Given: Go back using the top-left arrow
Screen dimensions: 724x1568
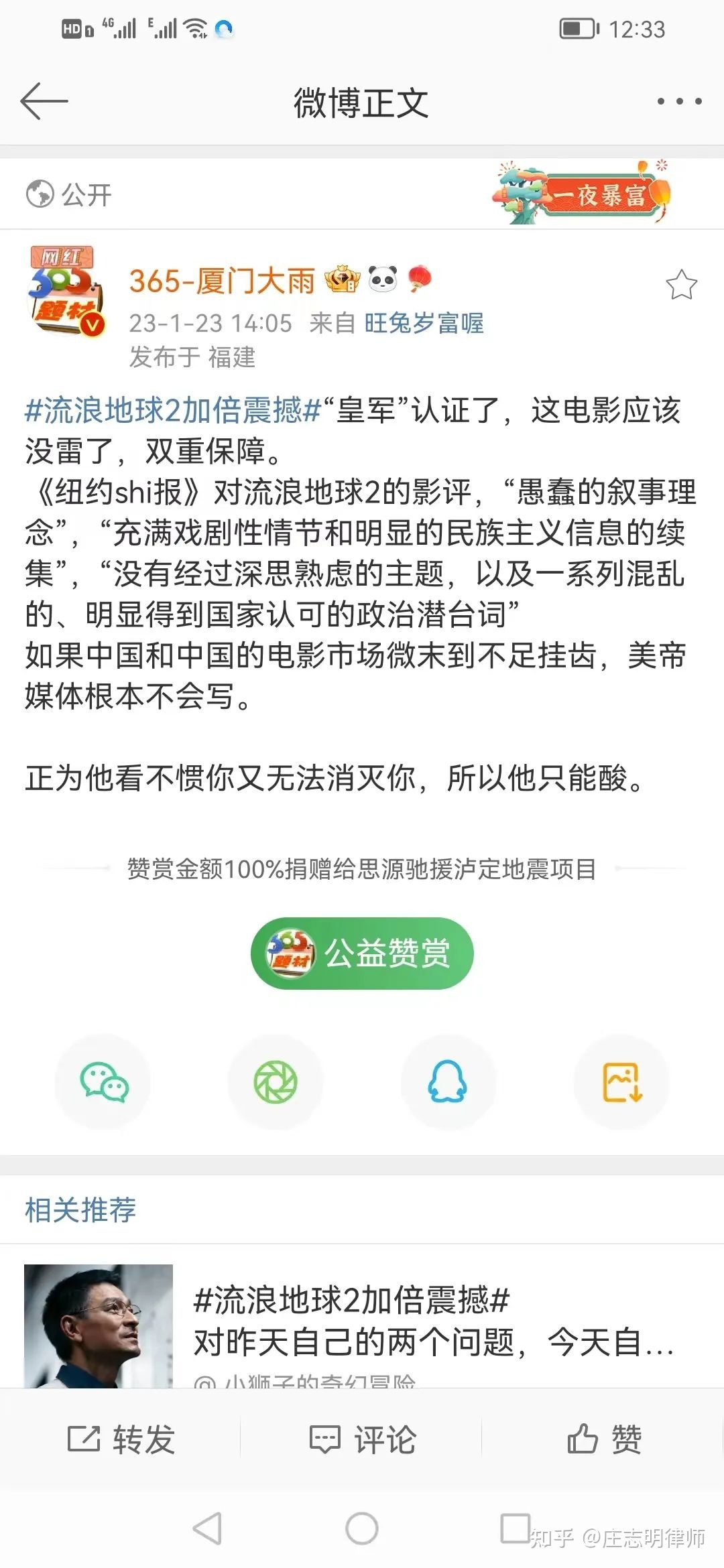Looking at the screenshot, I should point(44,102).
